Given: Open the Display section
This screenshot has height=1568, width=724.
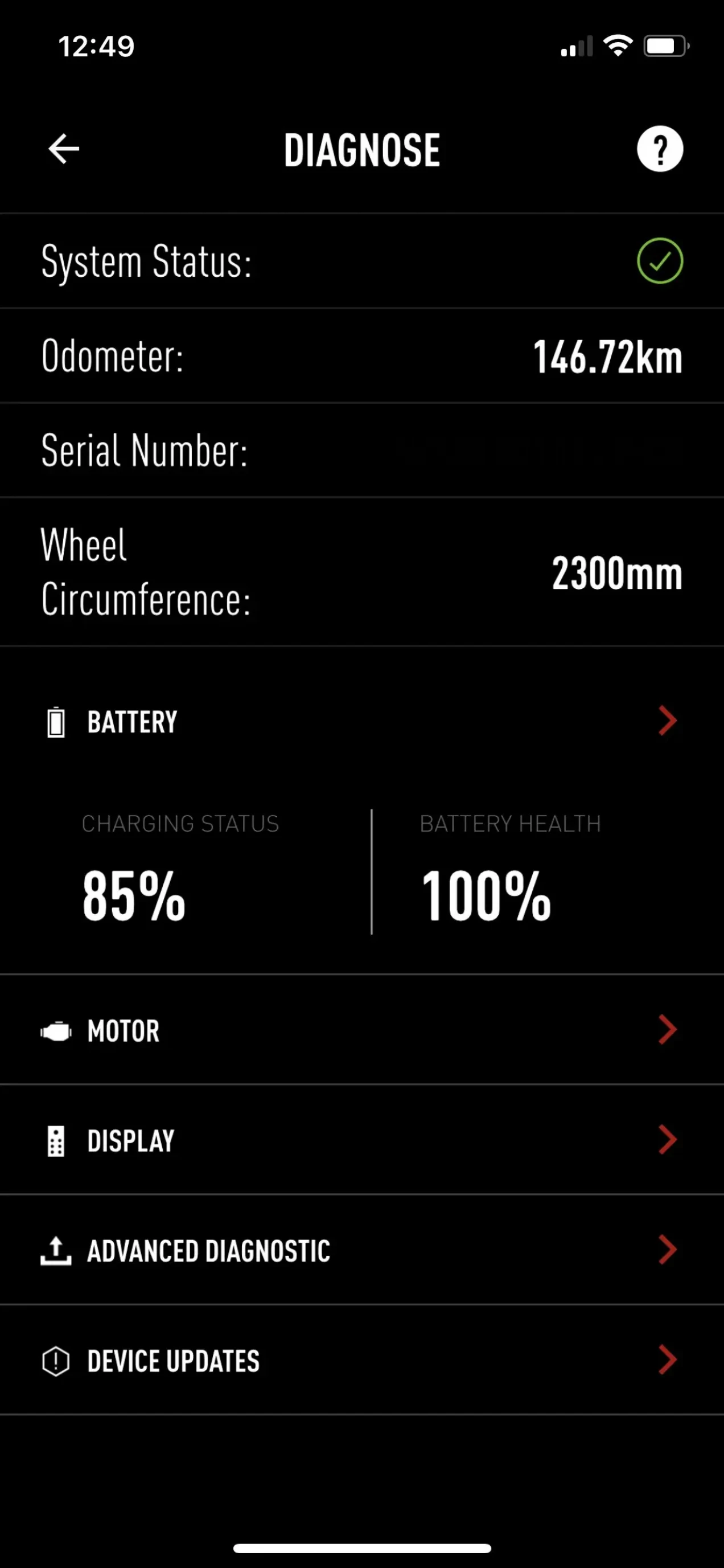Looking at the screenshot, I should 361,1140.
